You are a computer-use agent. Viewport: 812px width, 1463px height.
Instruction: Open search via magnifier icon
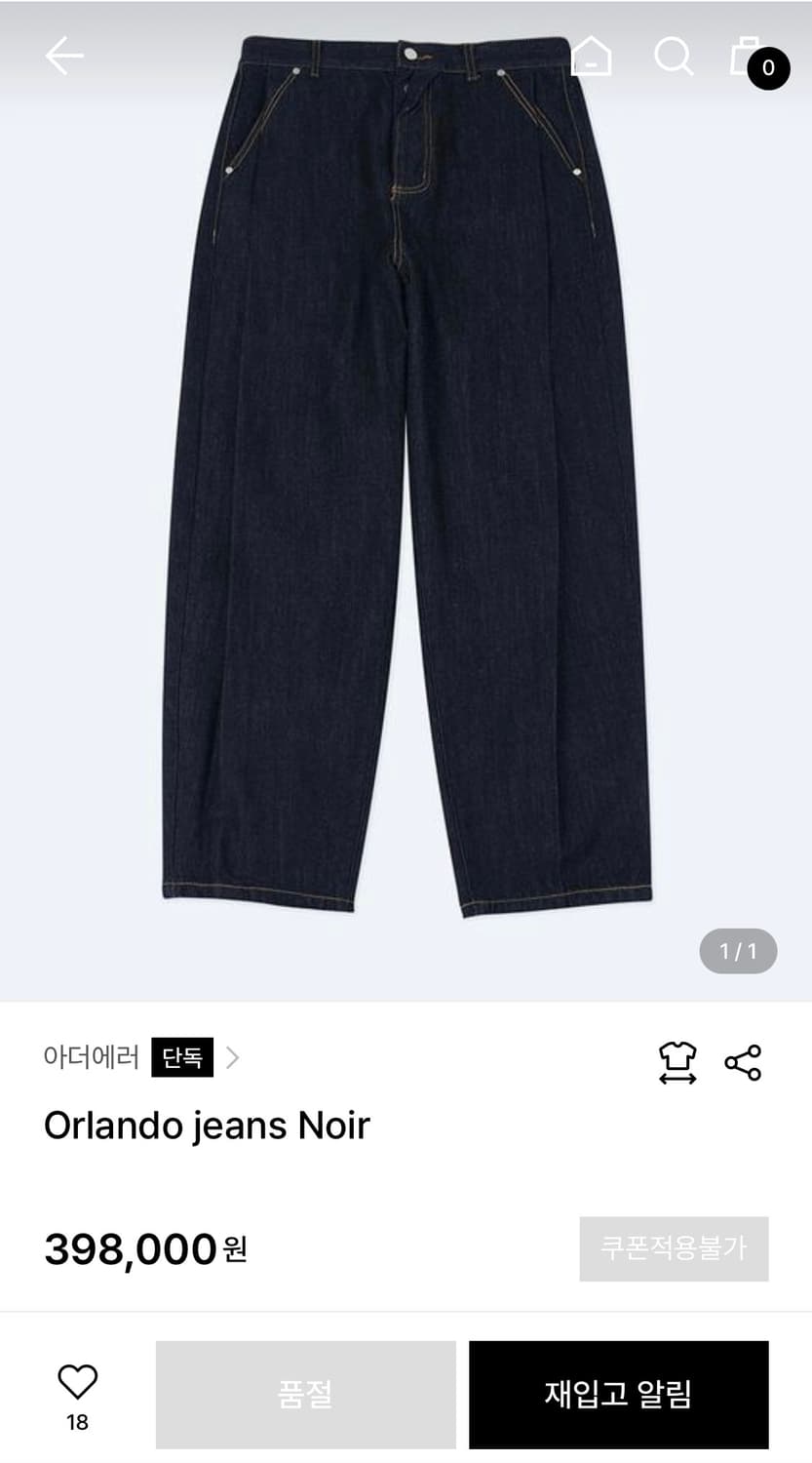pyautogui.click(x=673, y=57)
